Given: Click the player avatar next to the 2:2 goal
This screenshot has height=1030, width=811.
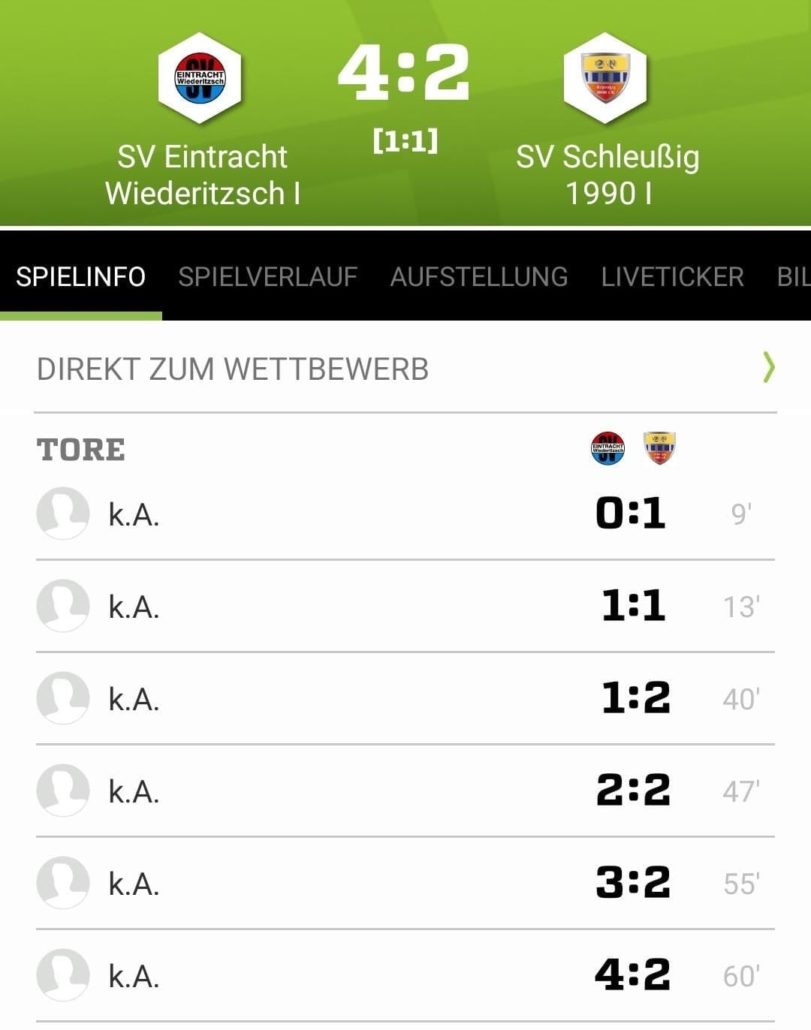Looking at the screenshot, I should point(63,791).
